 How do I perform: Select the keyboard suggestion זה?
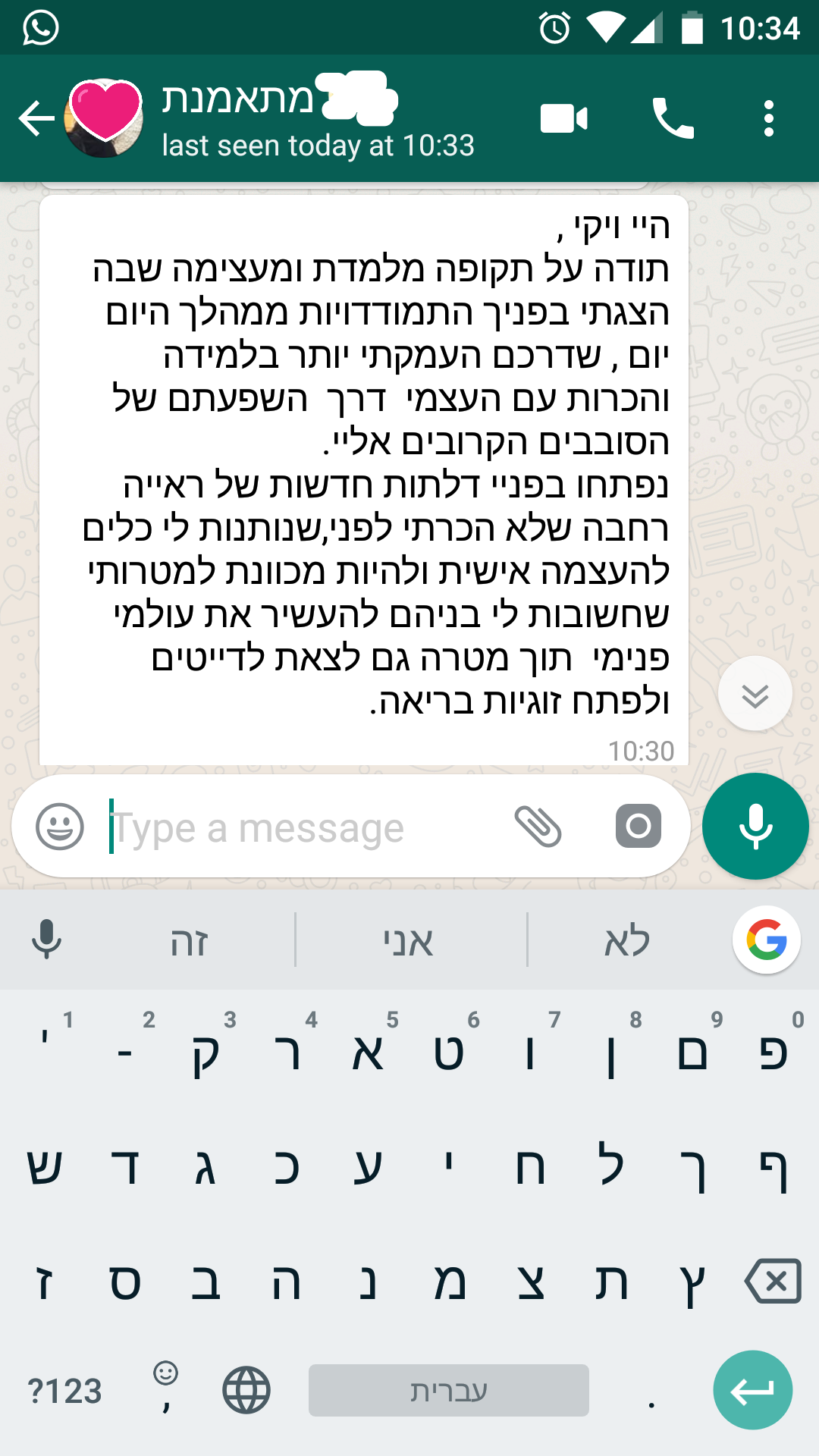click(190, 941)
